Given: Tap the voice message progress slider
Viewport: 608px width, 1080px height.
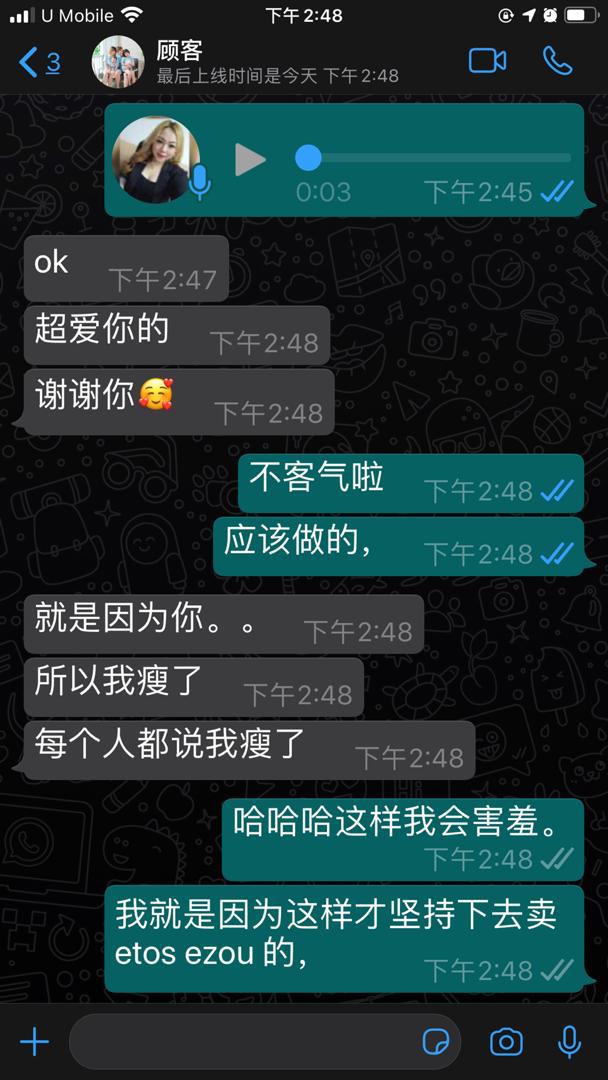Looking at the screenshot, I should click(433, 158).
